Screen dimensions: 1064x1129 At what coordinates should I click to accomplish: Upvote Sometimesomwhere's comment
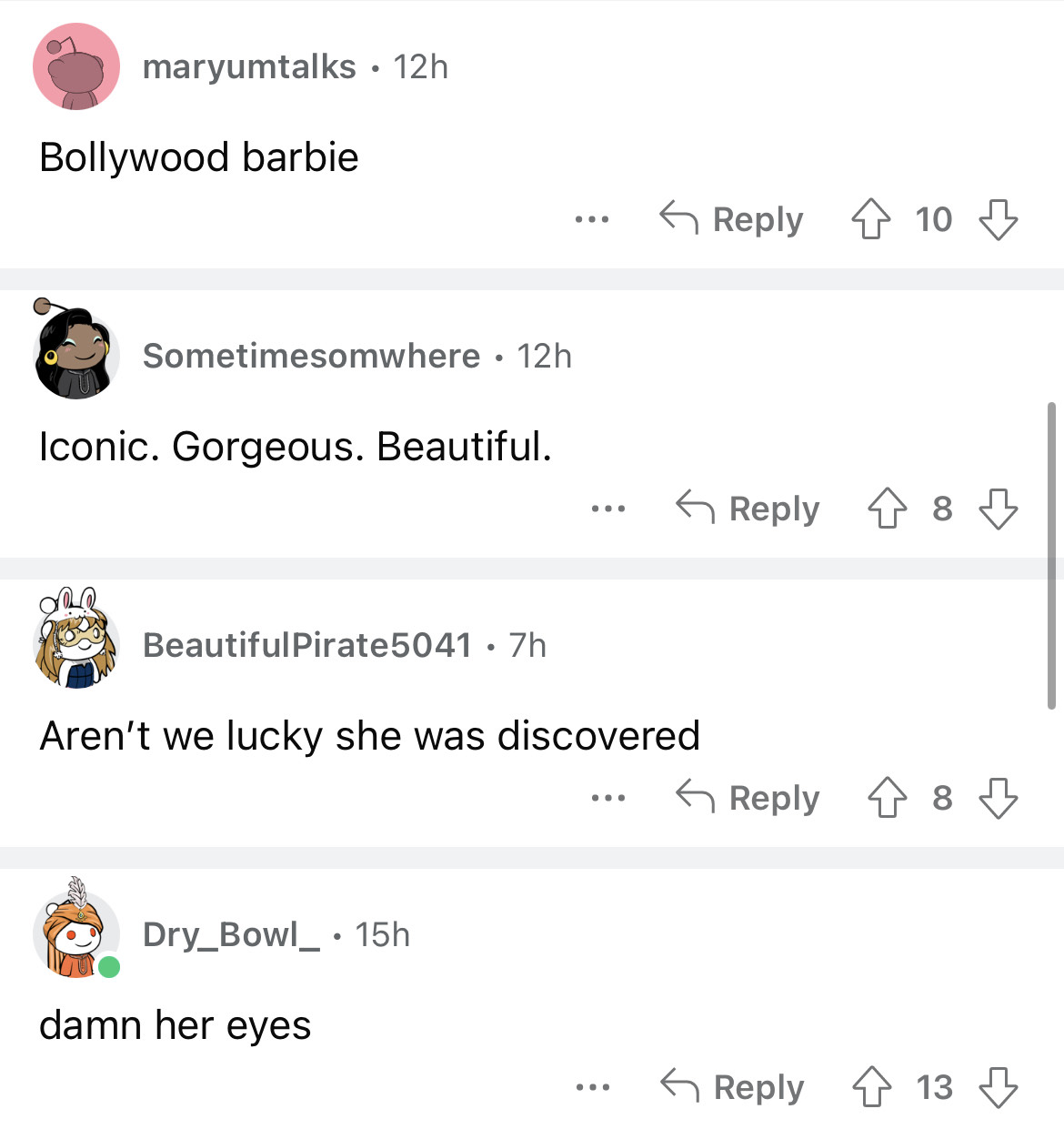click(887, 509)
